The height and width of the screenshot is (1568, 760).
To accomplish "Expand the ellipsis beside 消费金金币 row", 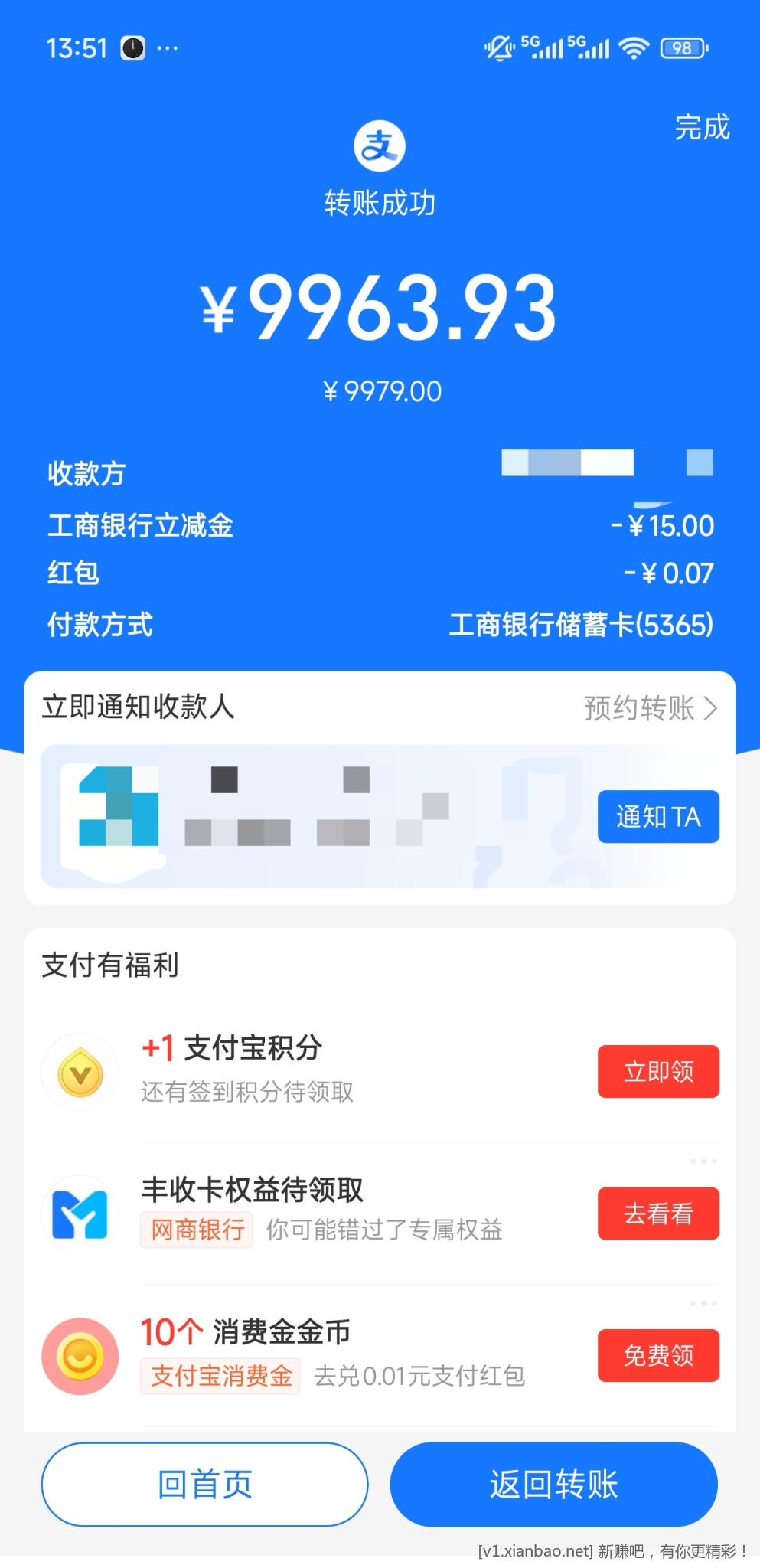I will click(x=702, y=1302).
